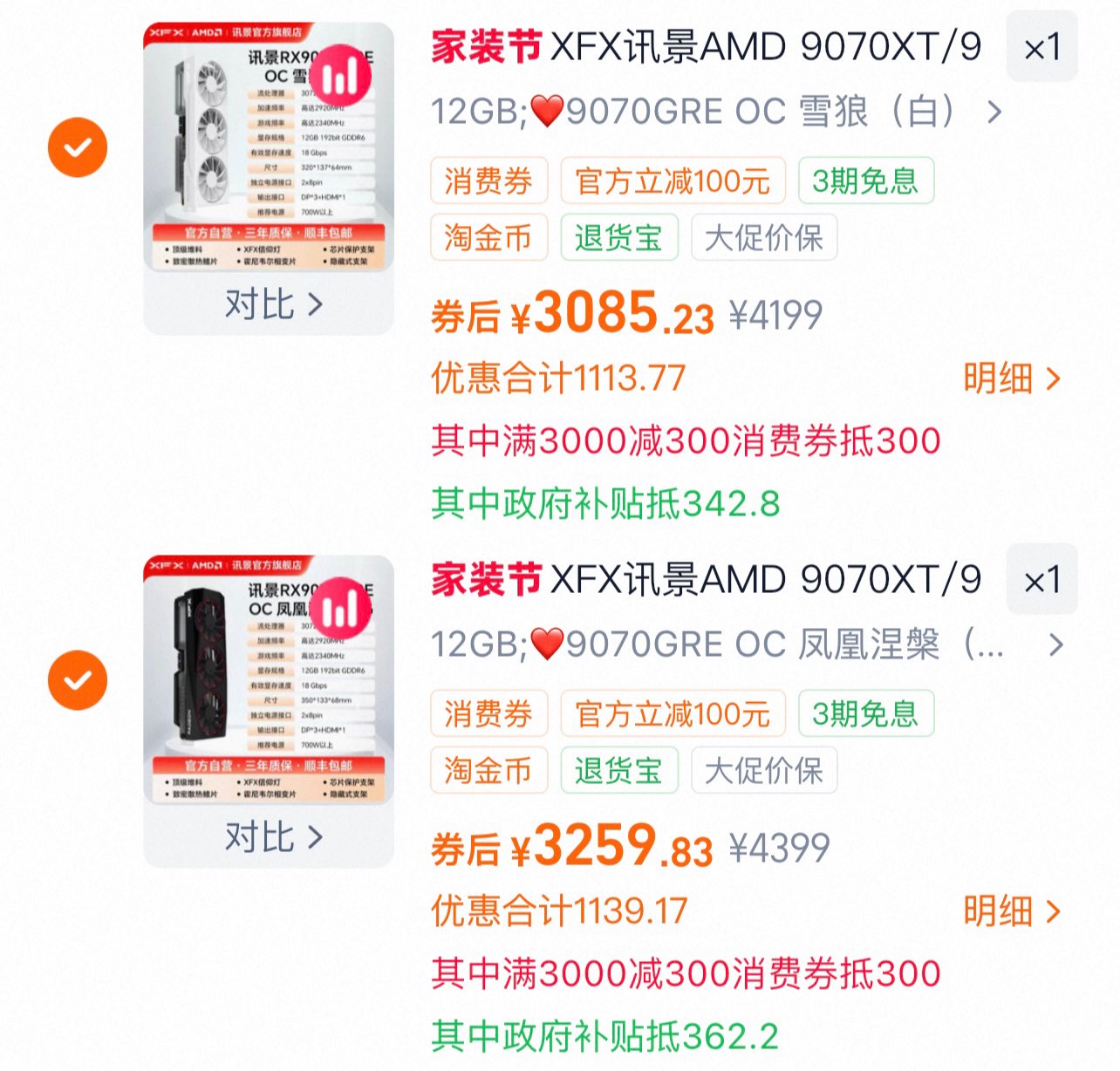
Task: Adjust ×1 quantity of 雪狼 item
Action: [1041, 47]
